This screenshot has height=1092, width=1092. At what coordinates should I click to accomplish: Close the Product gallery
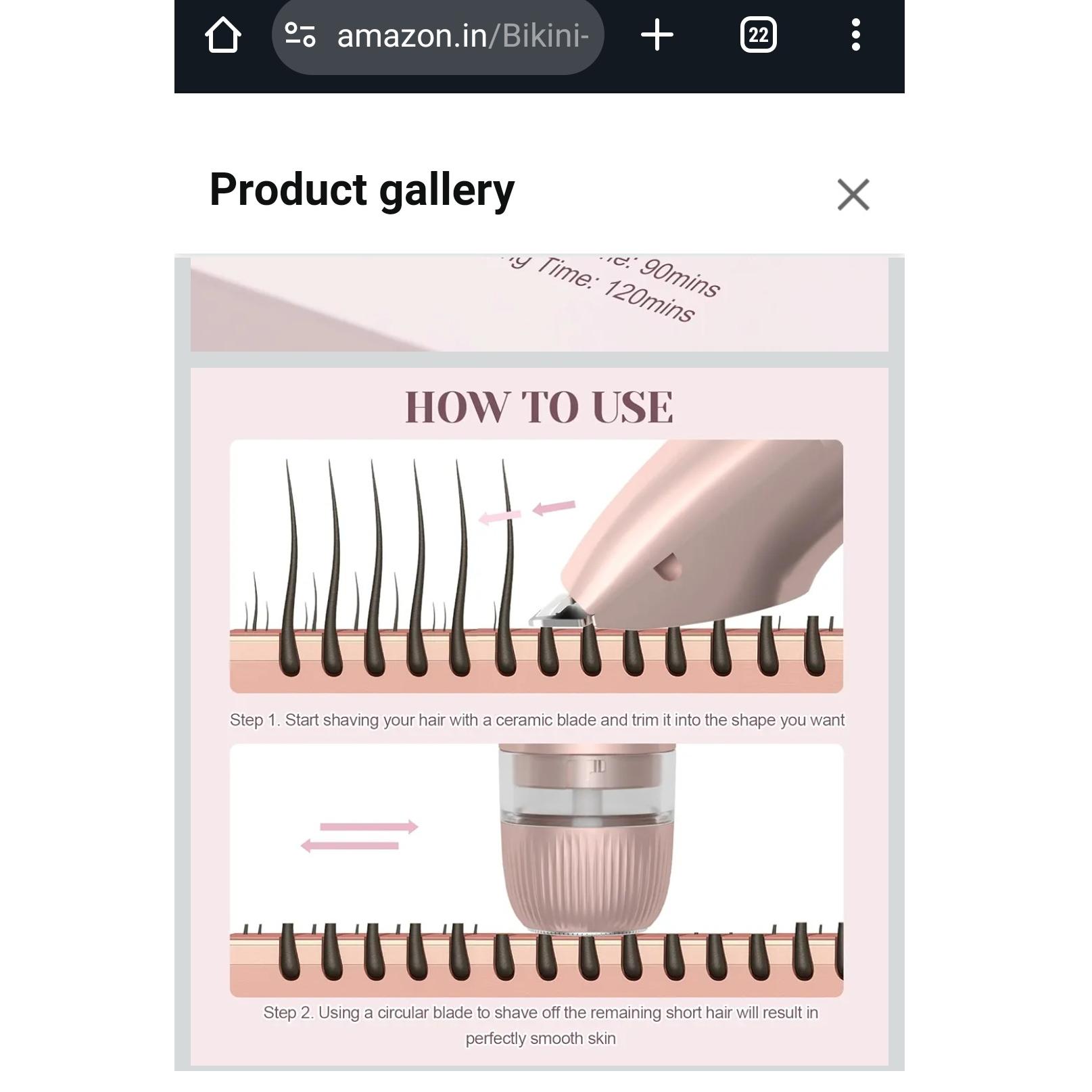[853, 195]
